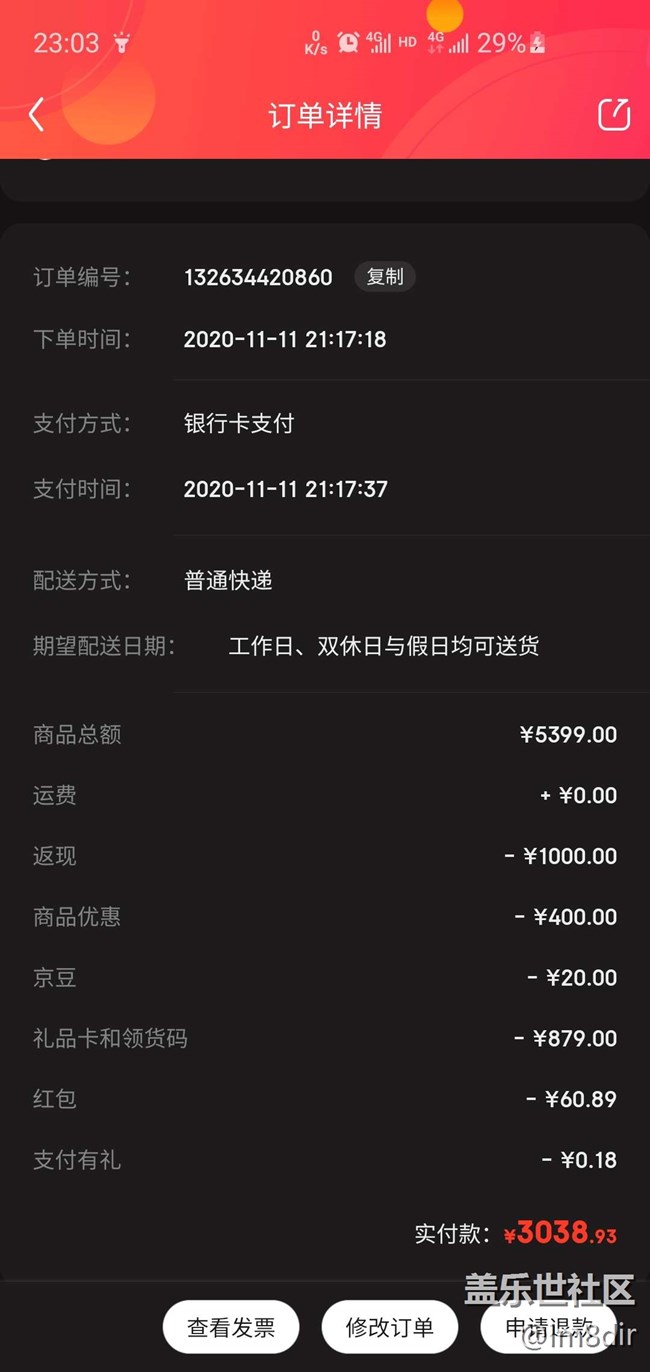Share this order via top-right icon
The width and height of the screenshot is (650, 1372).
[614, 114]
